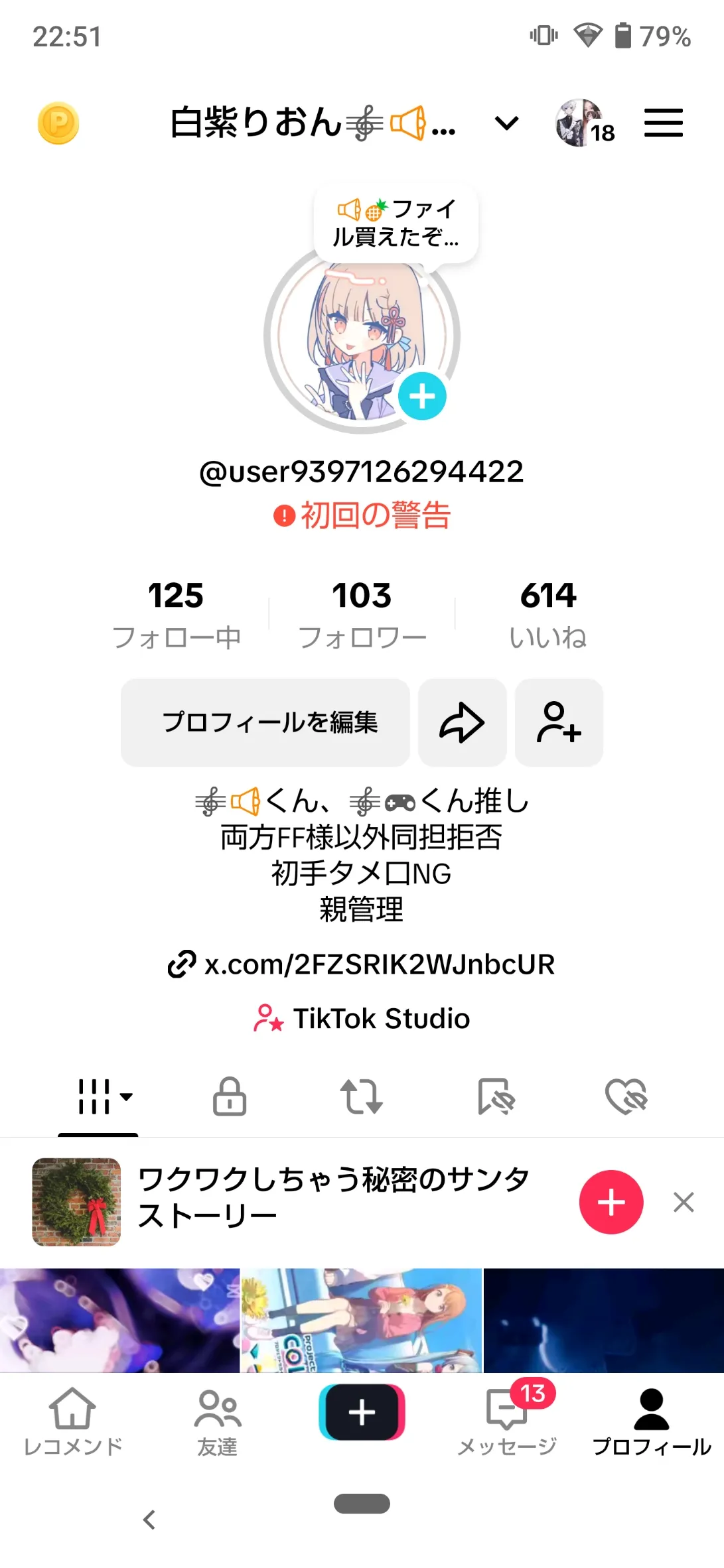Expand the account switcher dropdown
724x1568 pixels.
click(506, 123)
